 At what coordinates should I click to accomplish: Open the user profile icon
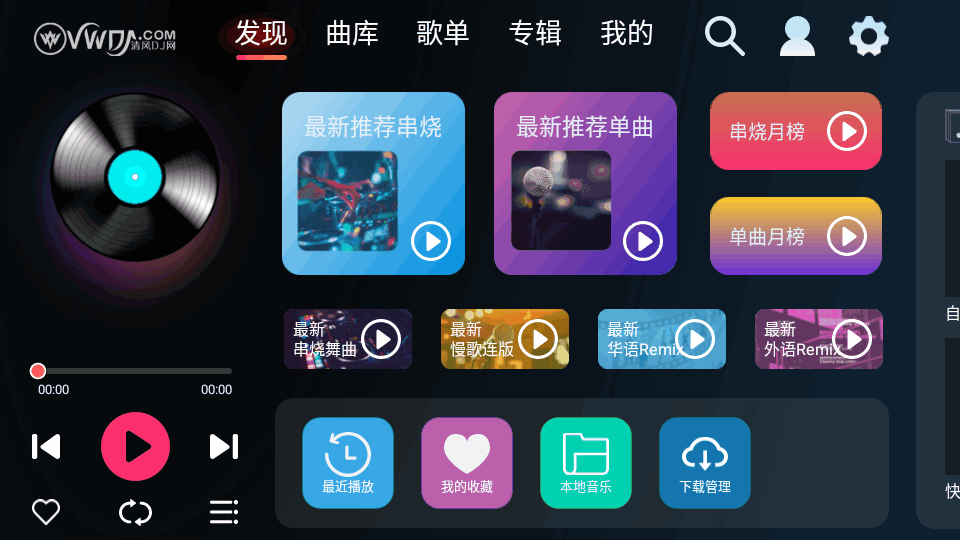point(797,36)
